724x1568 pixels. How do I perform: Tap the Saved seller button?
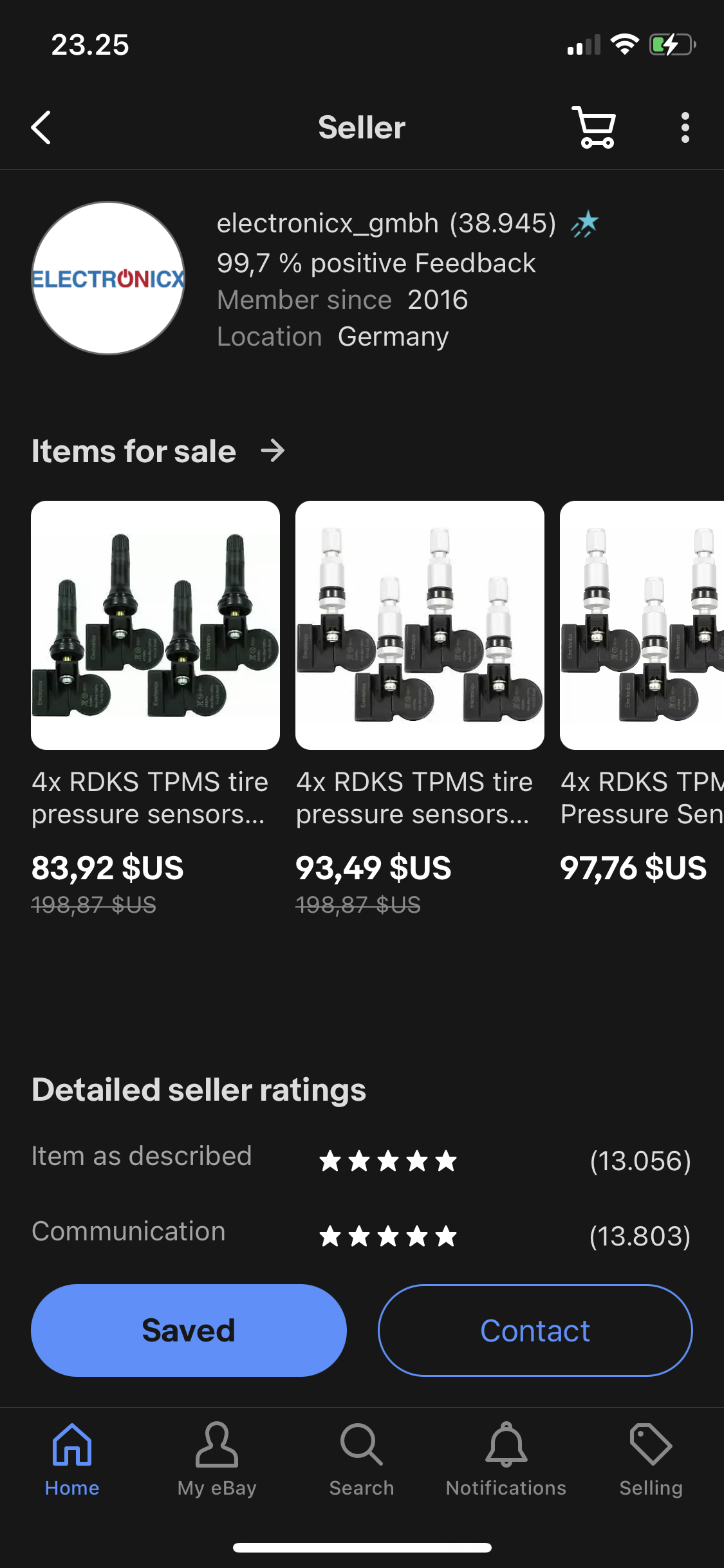click(x=189, y=1330)
